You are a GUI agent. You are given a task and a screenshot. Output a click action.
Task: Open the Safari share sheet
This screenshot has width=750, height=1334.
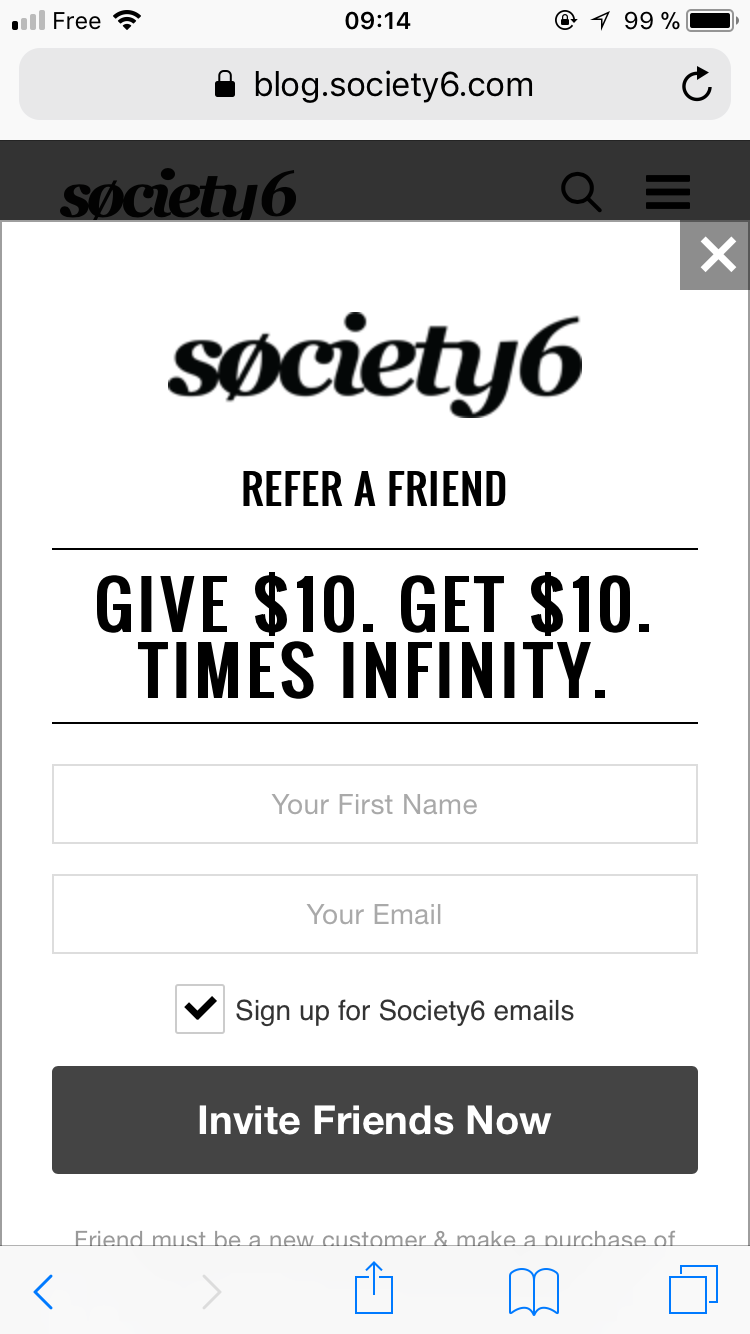(x=375, y=1290)
